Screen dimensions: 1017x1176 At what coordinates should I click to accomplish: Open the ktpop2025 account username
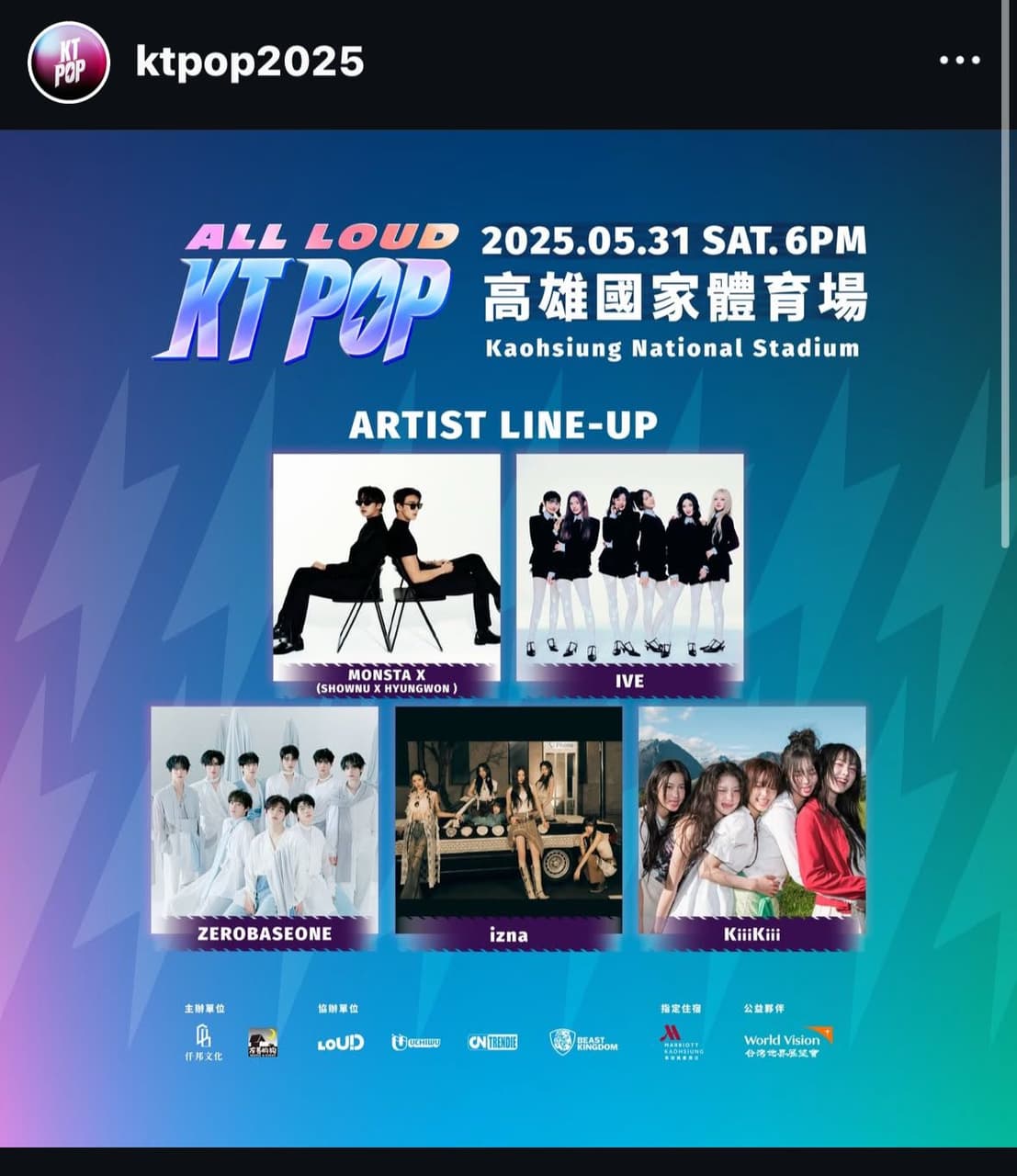tap(250, 62)
